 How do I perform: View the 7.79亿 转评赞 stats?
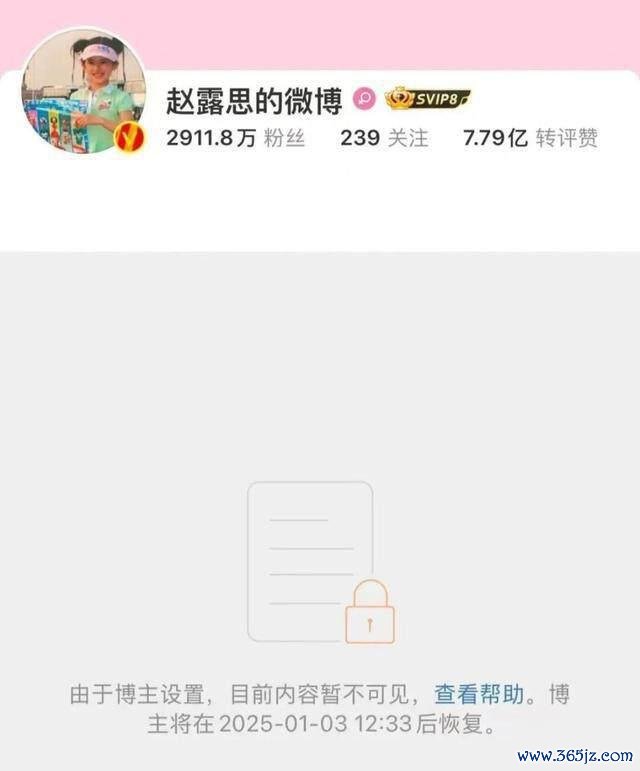tap(529, 138)
